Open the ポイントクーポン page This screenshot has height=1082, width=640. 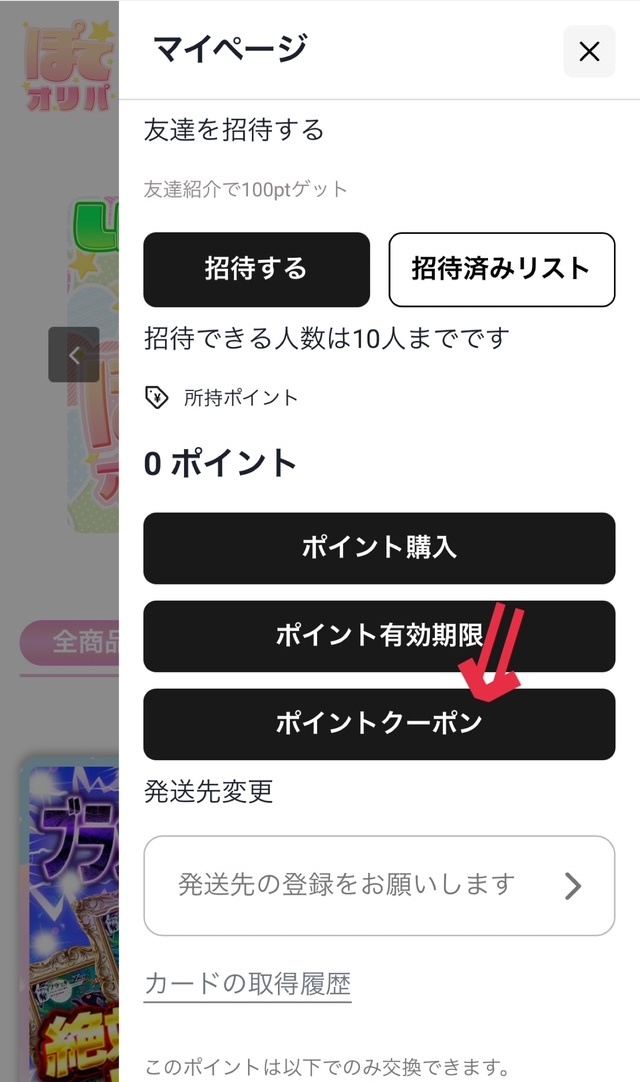[x=379, y=724]
